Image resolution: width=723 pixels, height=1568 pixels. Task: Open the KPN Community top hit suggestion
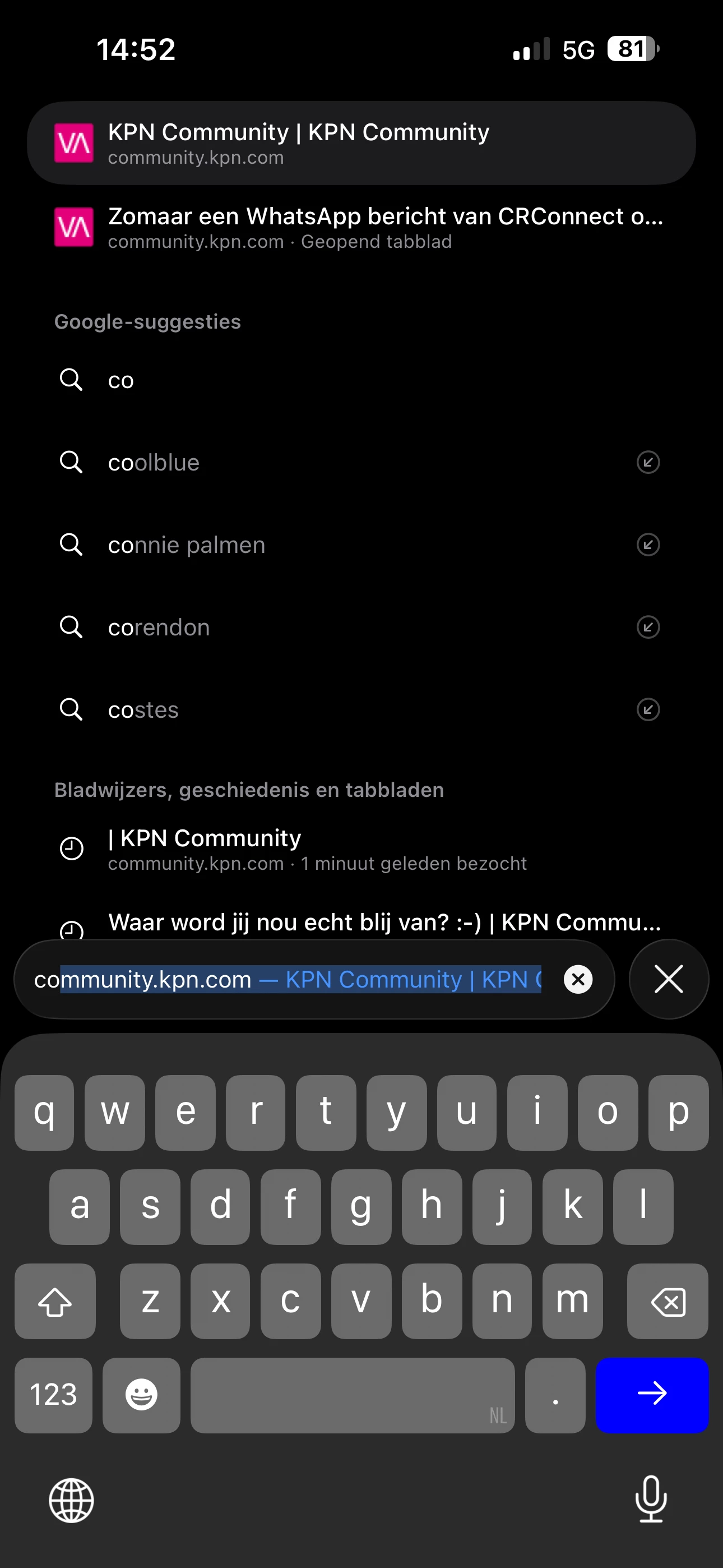coord(360,143)
